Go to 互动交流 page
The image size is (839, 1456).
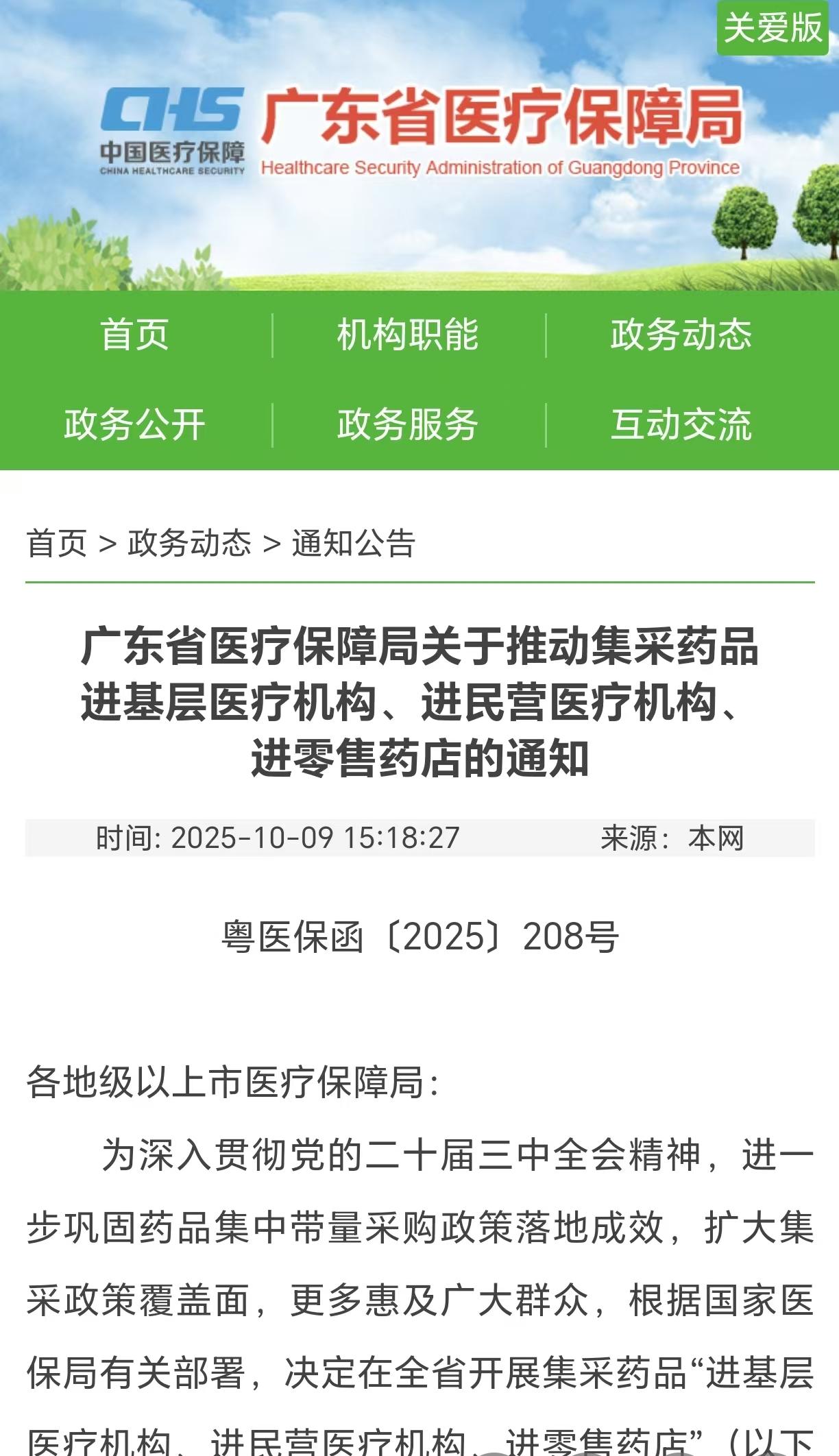681,424
